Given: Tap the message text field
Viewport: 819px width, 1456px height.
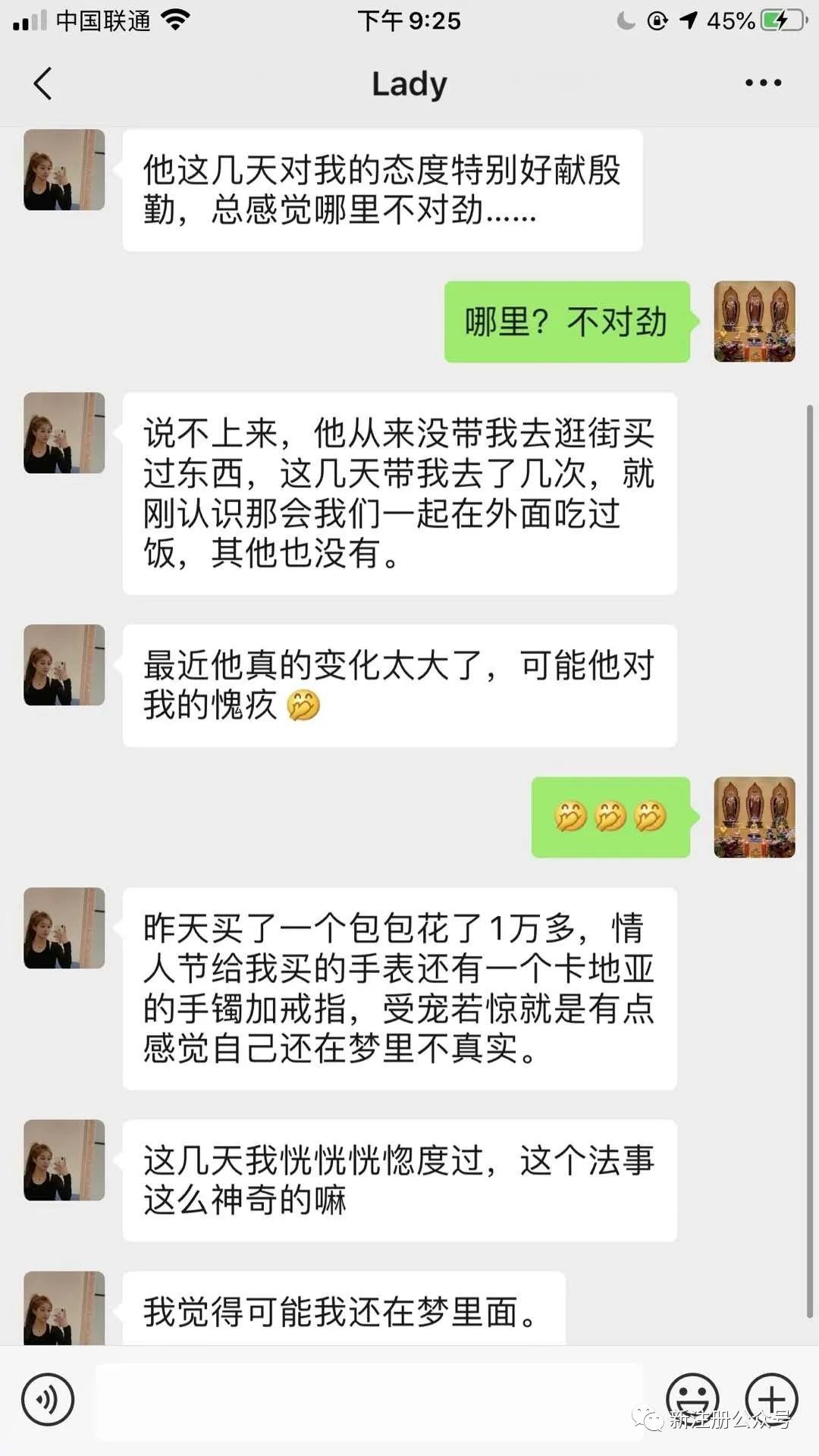Looking at the screenshot, I should pyautogui.click(x=369, y=1401).
